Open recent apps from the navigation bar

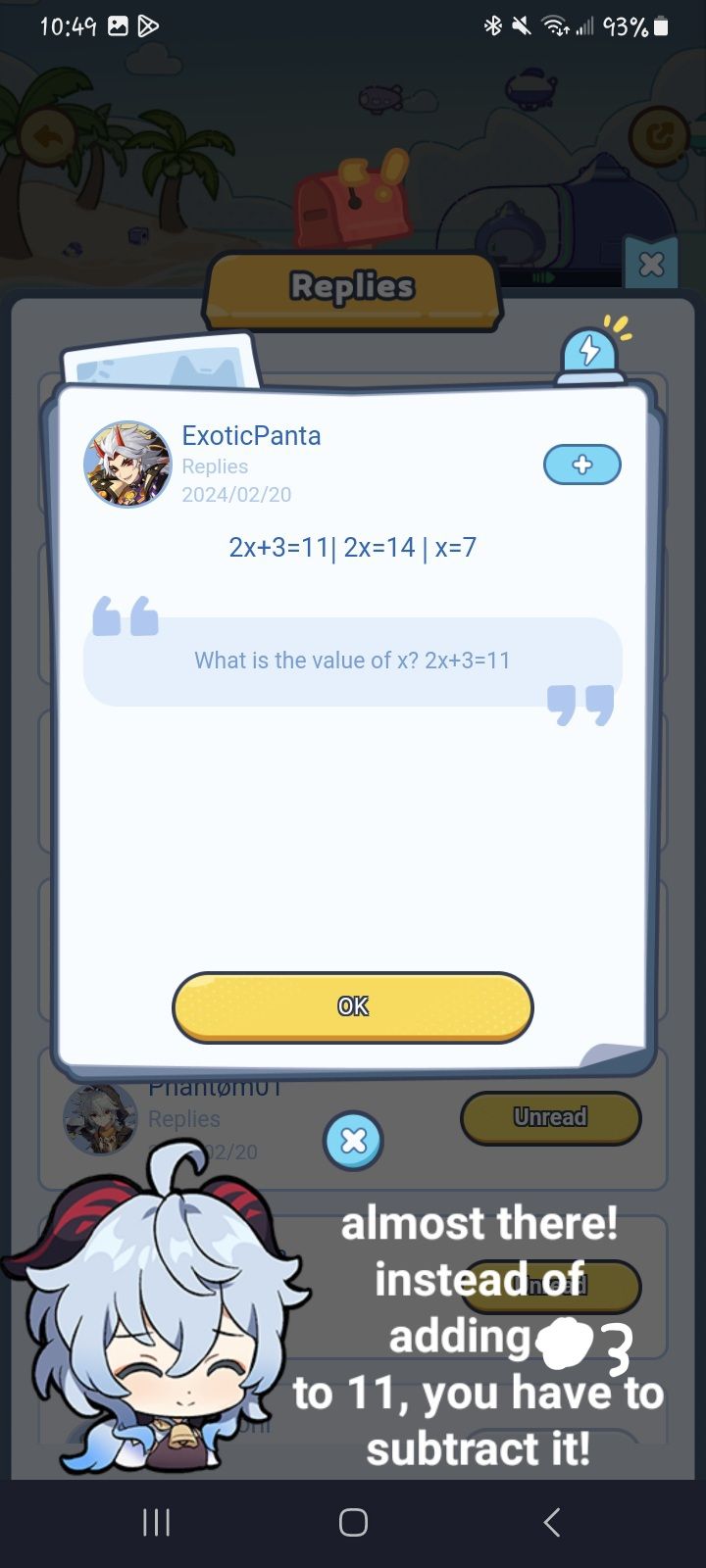(x=156, y=1522)
